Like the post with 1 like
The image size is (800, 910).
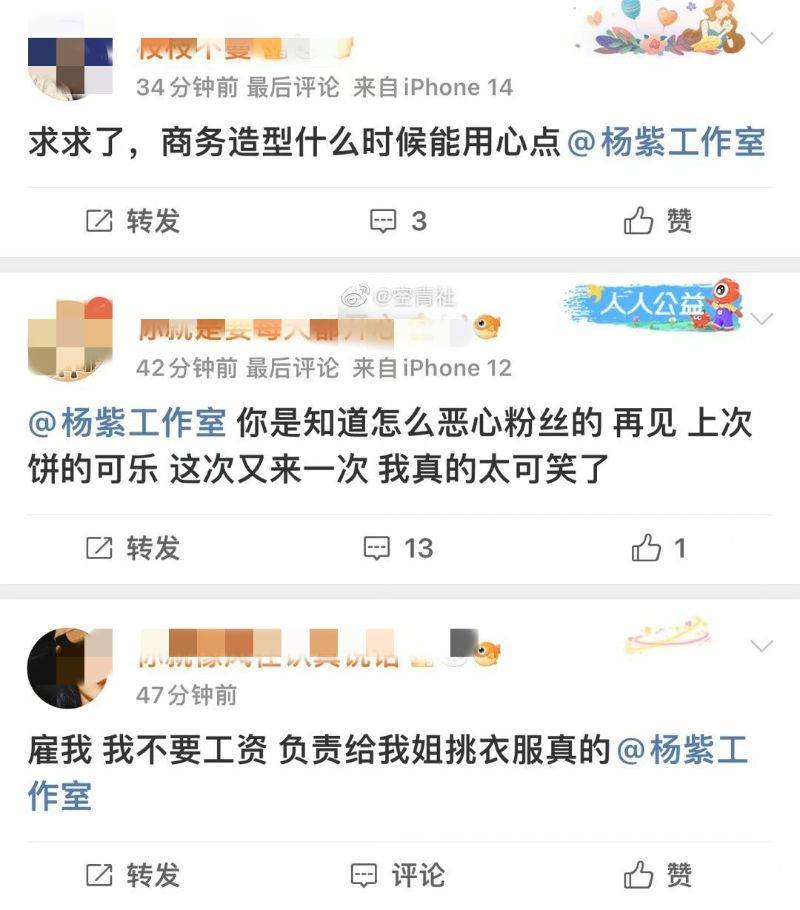657,548
